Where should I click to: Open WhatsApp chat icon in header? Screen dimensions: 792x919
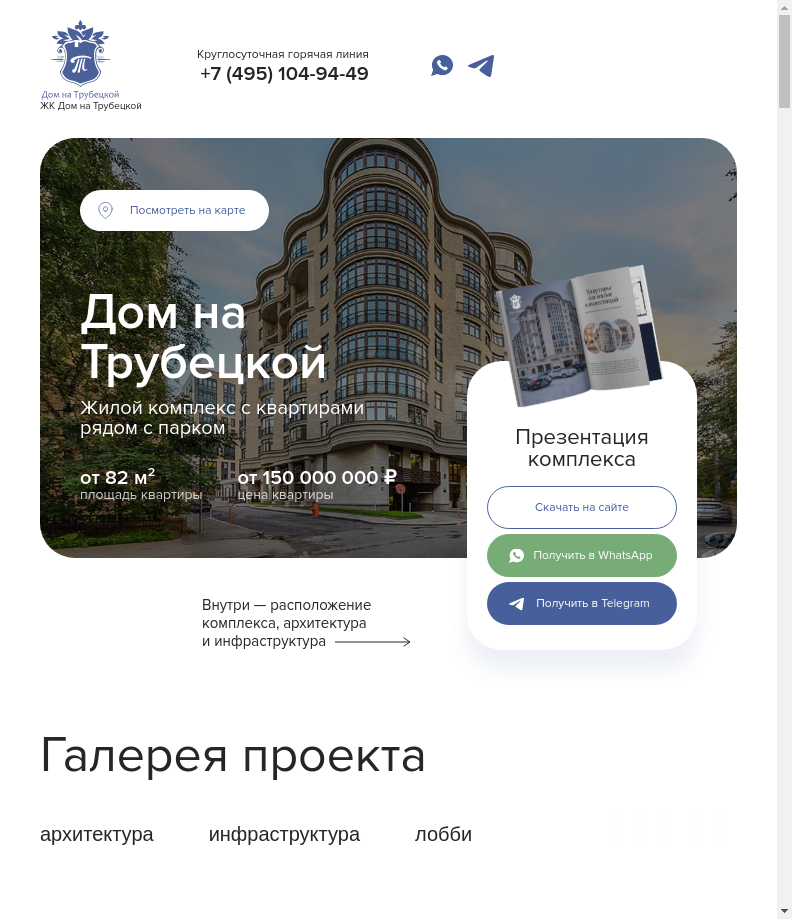442,66
